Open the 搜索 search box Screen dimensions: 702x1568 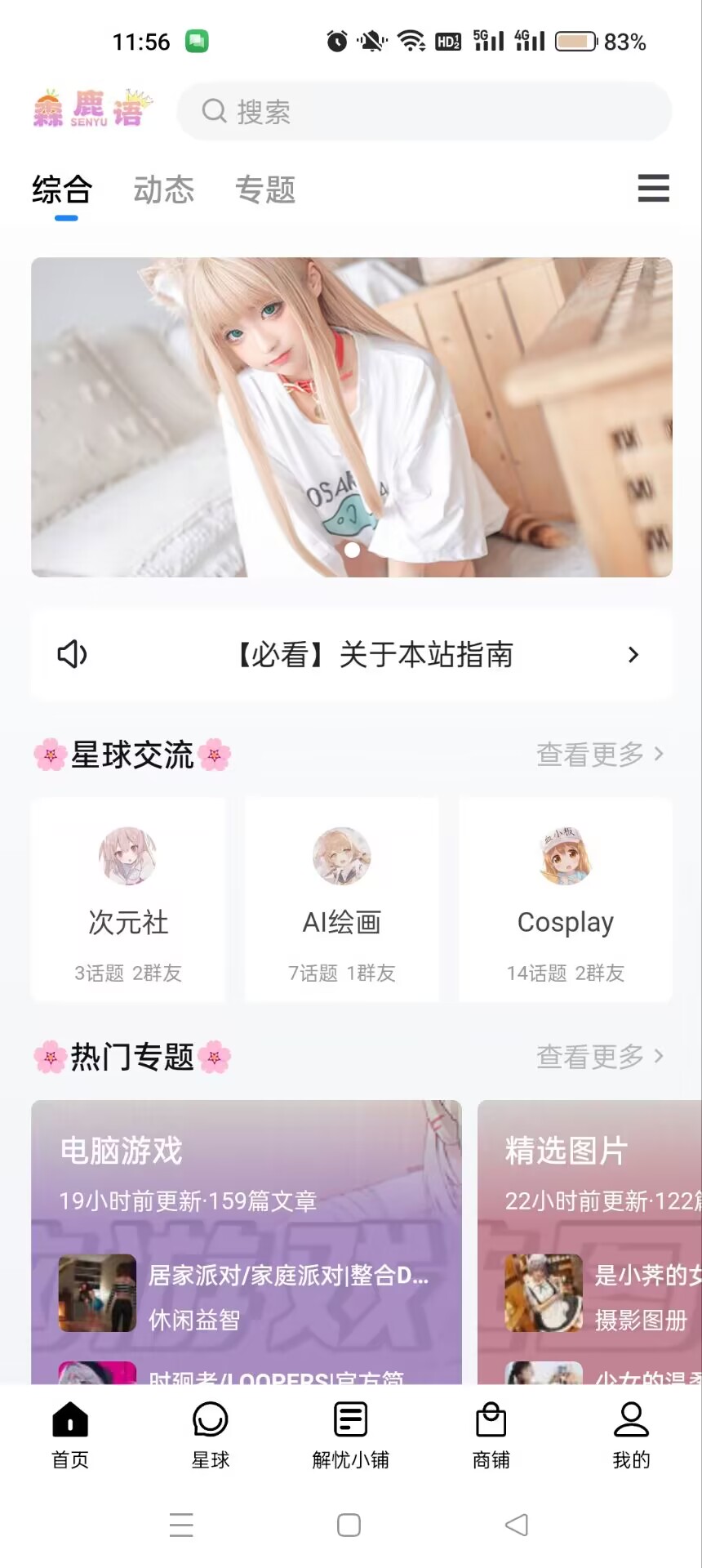[x=424, y=111]
